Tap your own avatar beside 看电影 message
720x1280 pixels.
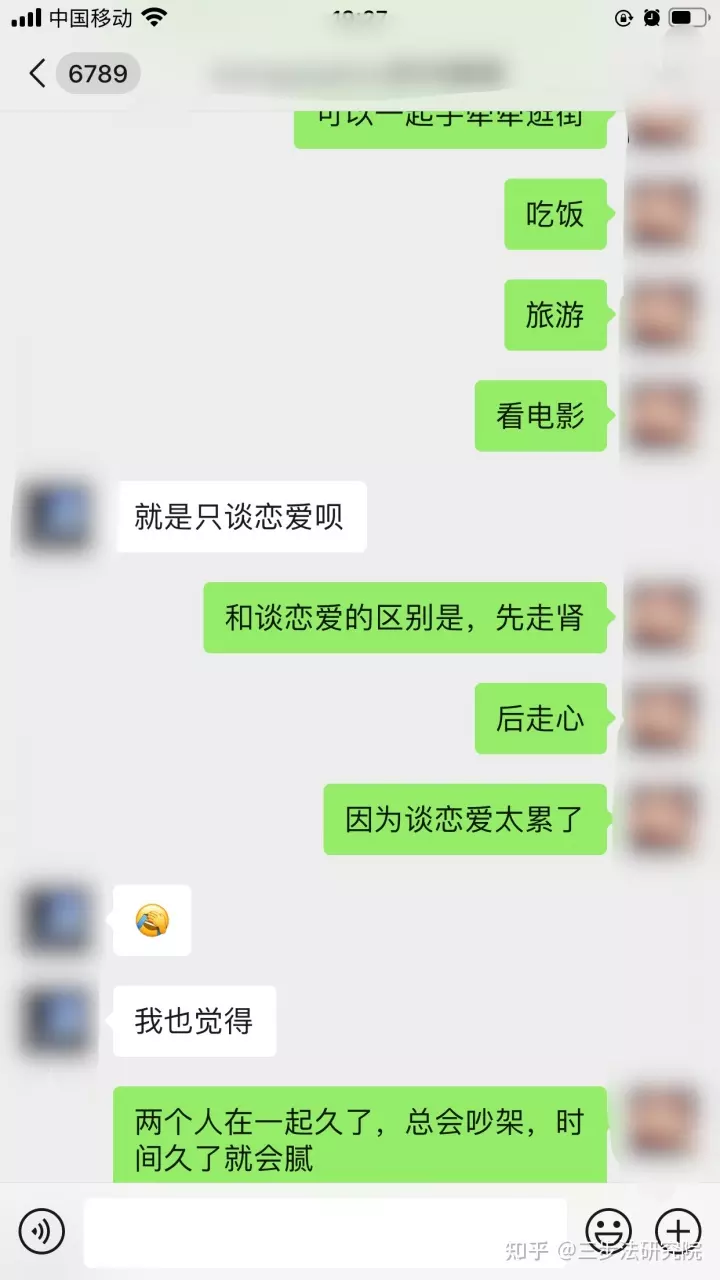coord(660,416)
